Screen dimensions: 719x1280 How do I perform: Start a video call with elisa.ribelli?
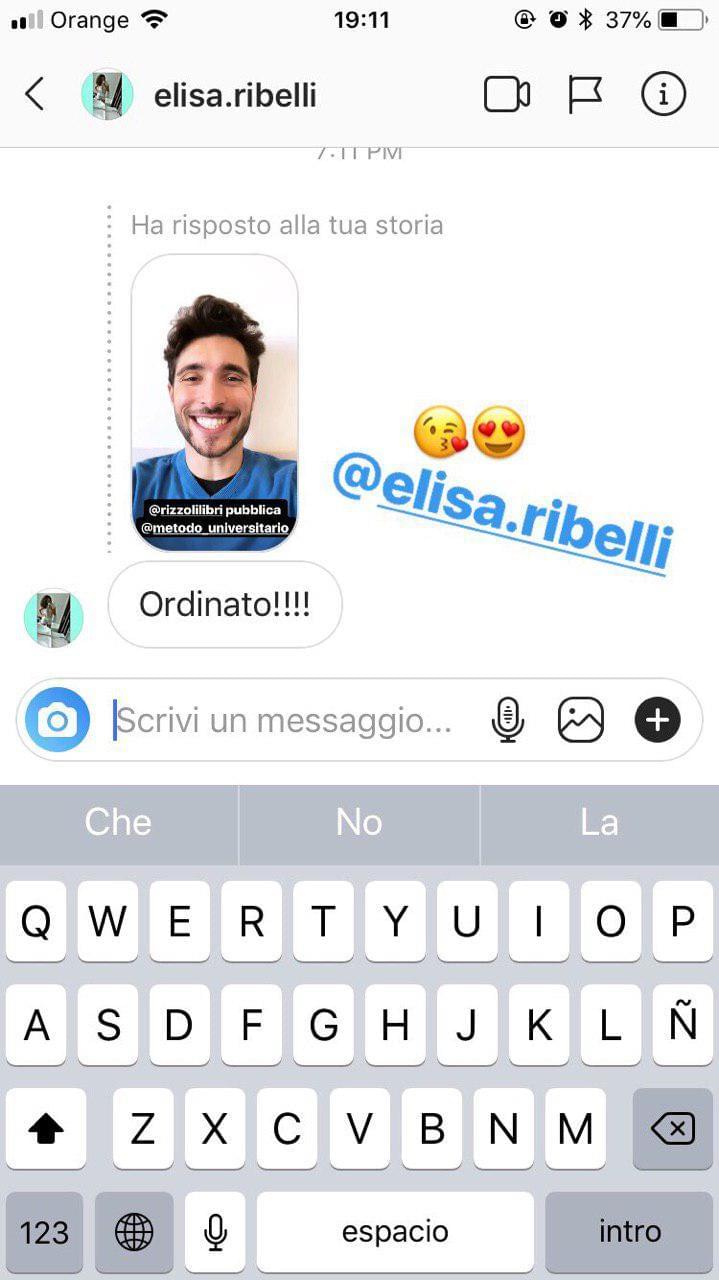coord(507,95)
